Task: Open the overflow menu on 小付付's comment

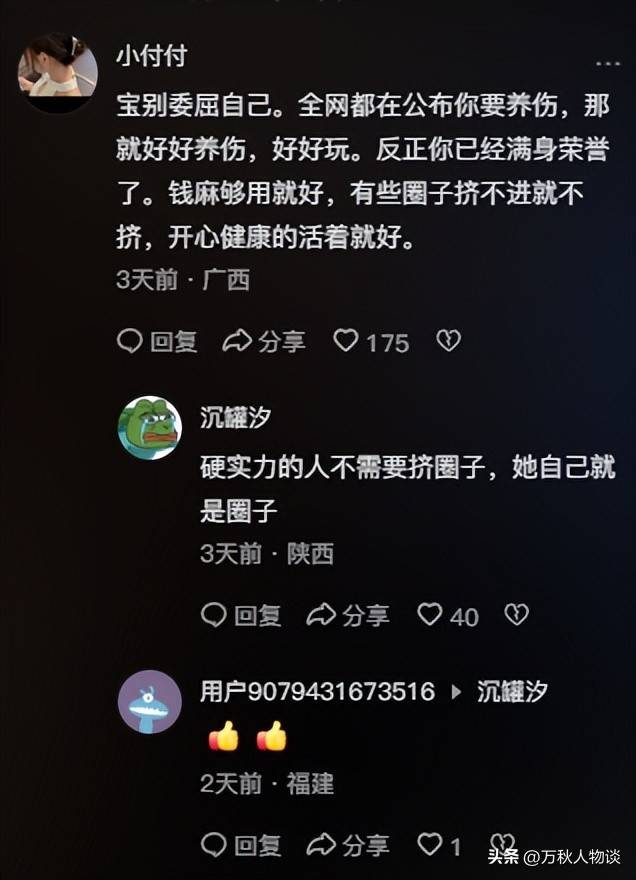Action: click(x=607, y=63)
